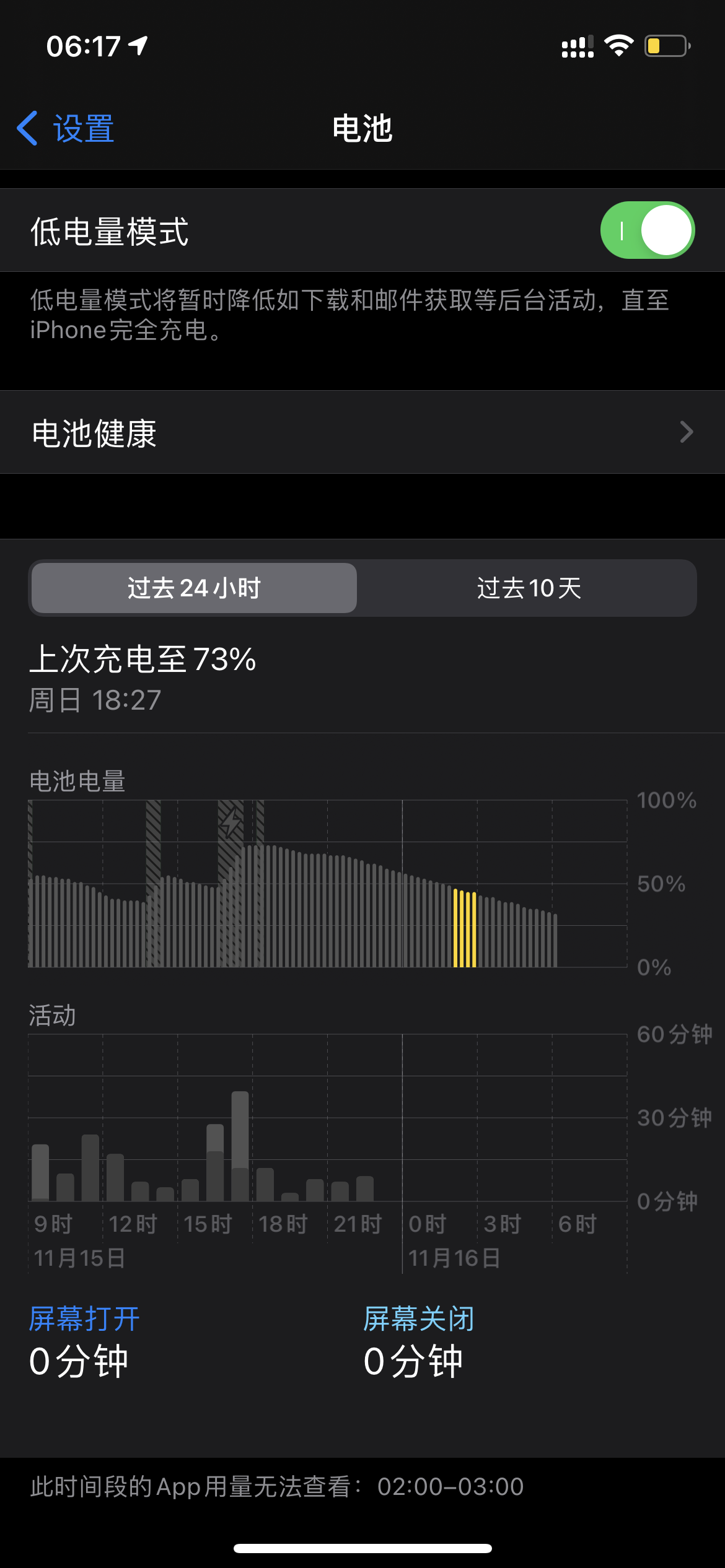725x1568 pixels.
Task: Turn off 低电量模式 switch
Action: (x=646, y=230)
